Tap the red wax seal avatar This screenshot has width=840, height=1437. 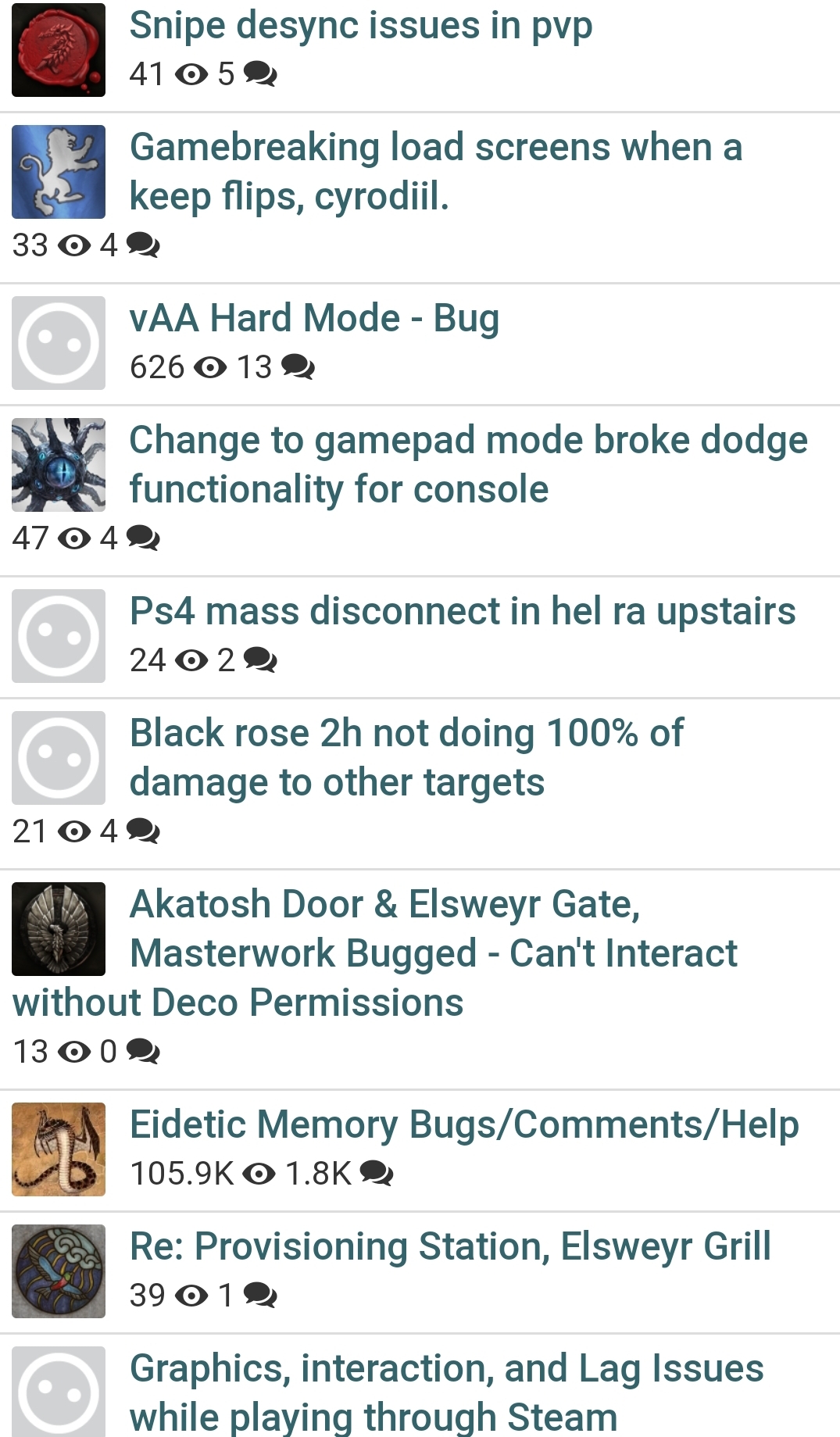[59, 50]
